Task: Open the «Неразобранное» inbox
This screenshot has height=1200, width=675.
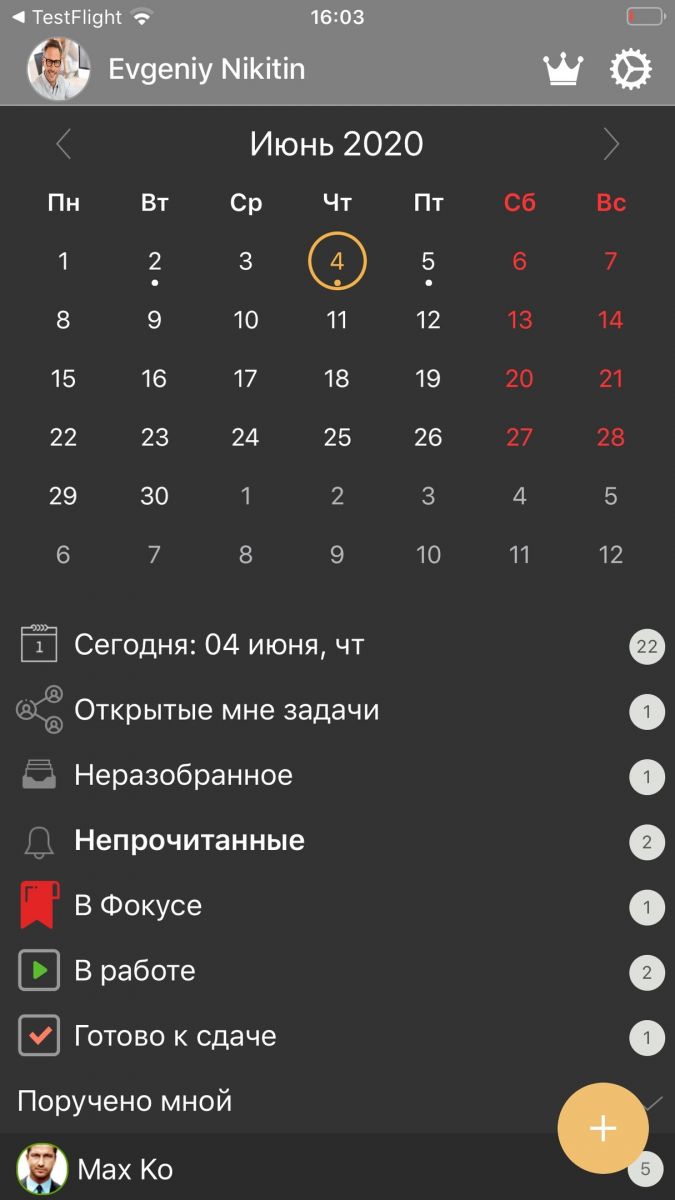Action: pyautogui.click(x=183, y=776)
